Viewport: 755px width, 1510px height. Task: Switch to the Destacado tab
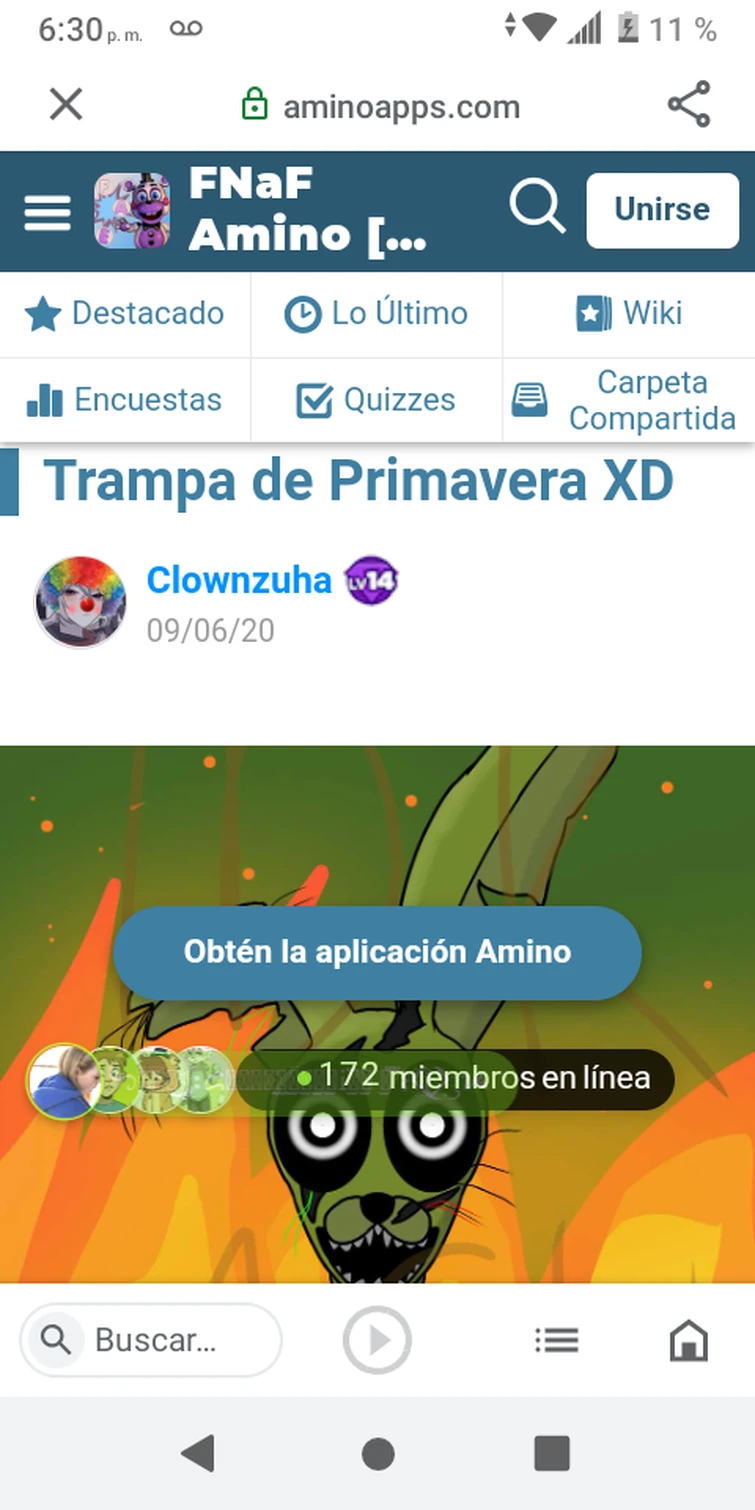pos(125,314)
